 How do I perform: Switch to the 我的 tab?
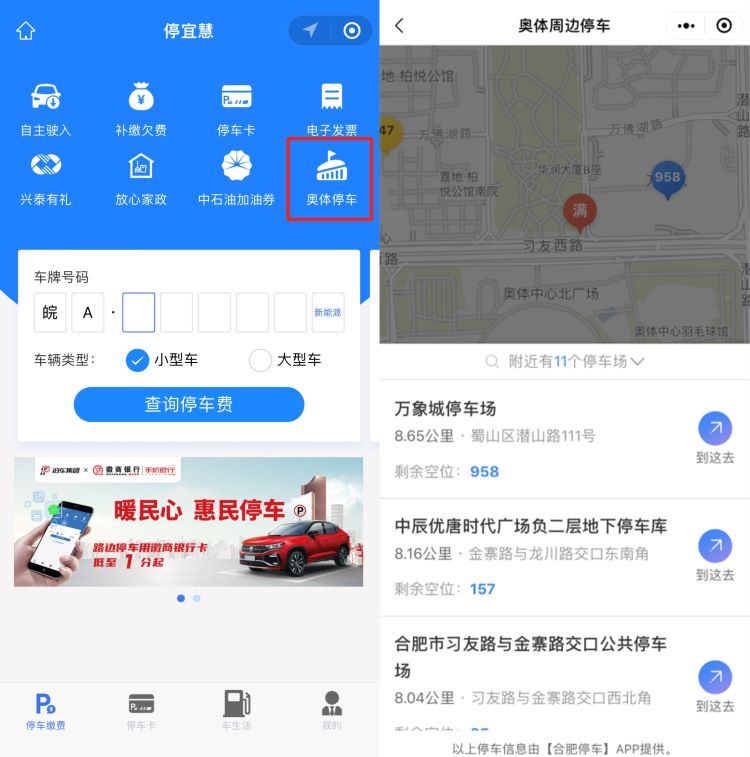point(331,710)
